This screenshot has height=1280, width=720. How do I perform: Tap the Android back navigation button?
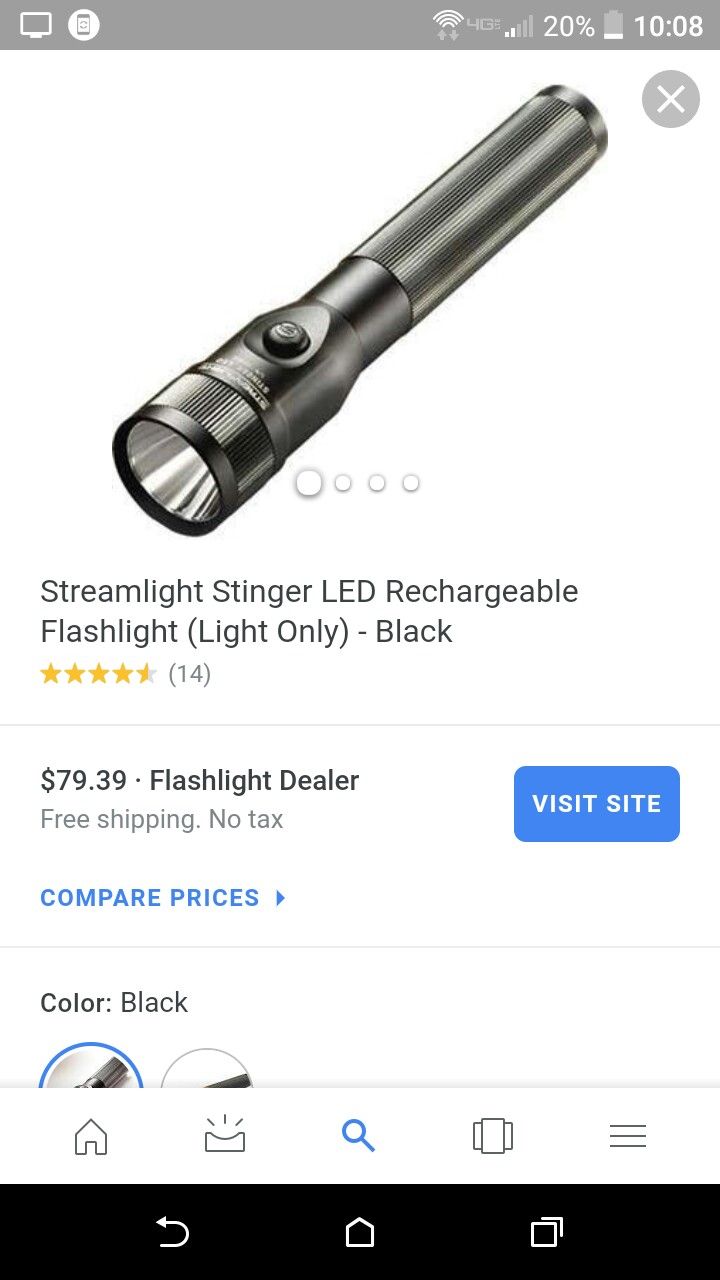point(173,1233)
